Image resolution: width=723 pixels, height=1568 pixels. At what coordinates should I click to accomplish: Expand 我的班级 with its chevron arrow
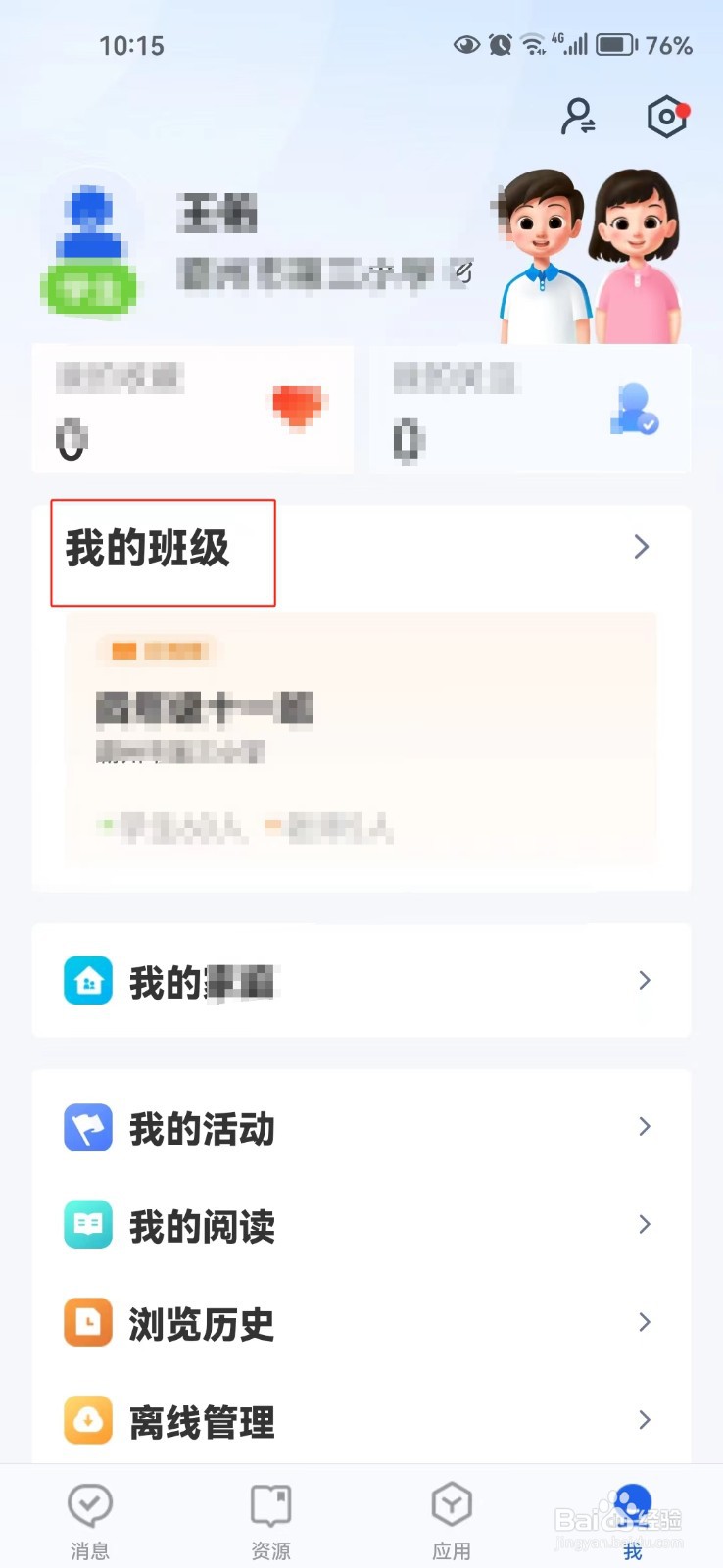tap(641, 546)
